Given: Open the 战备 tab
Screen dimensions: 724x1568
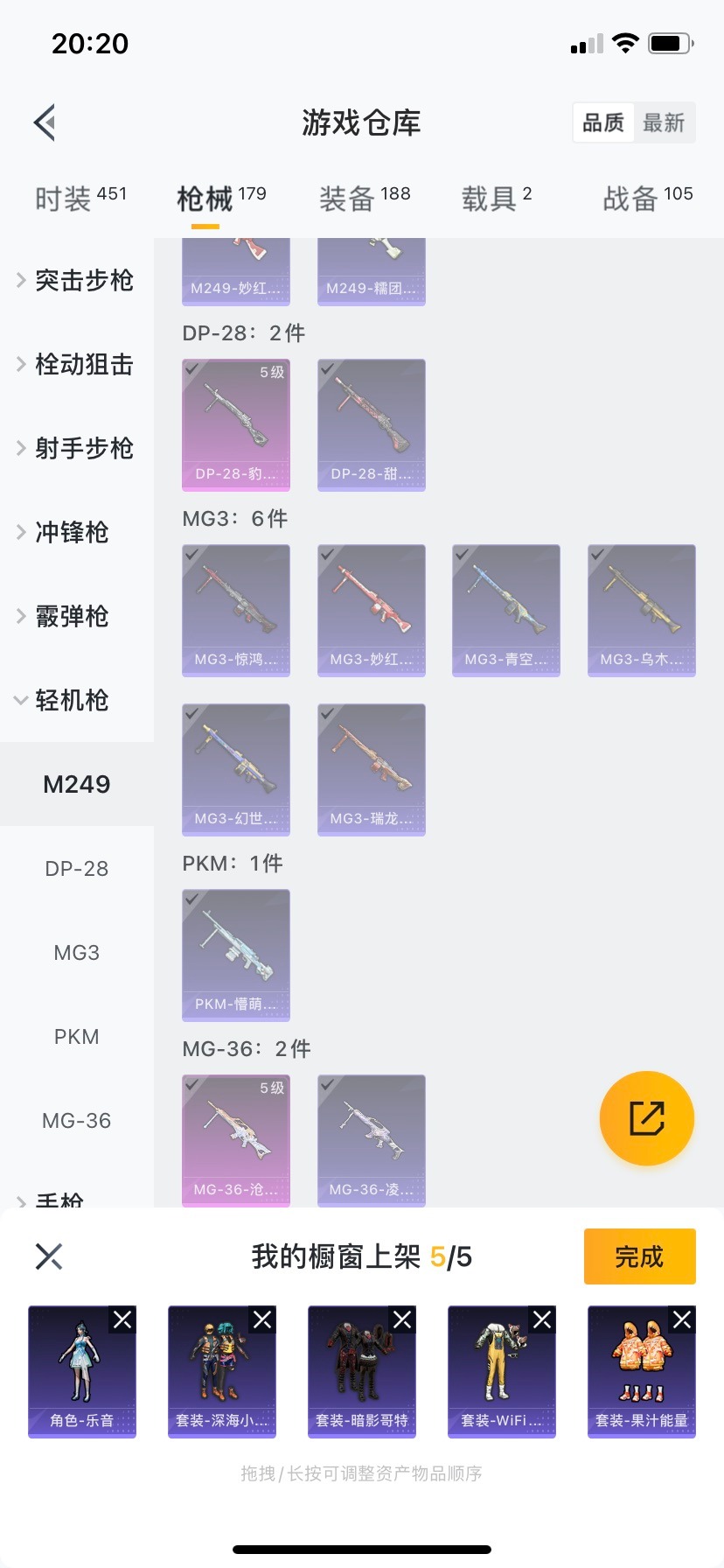Looking at the screenshot, I should (647, 199).
